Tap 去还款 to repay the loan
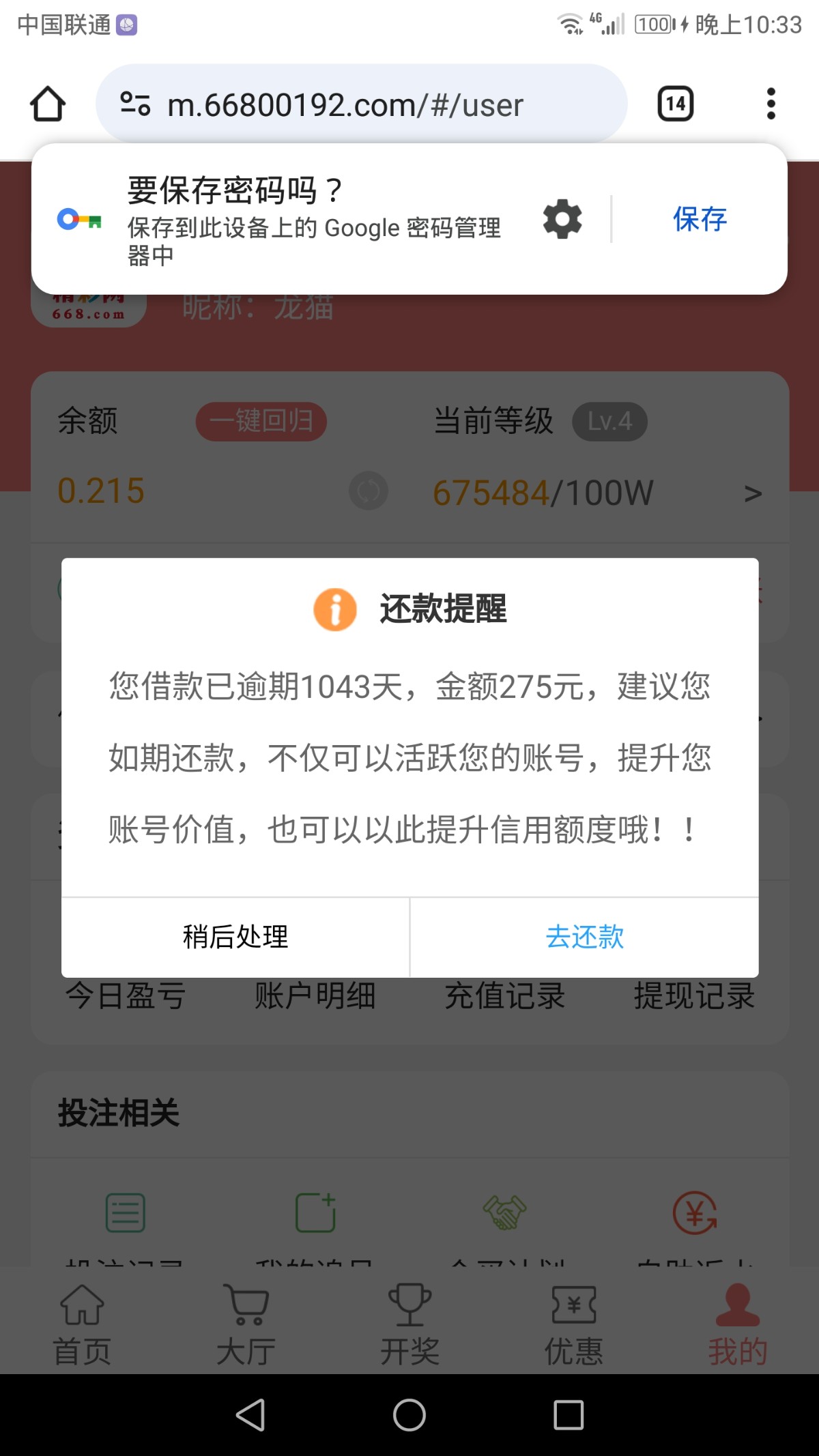Image resolution: width=819 pixels, height=1456 pixels. [x=584, y=937]
